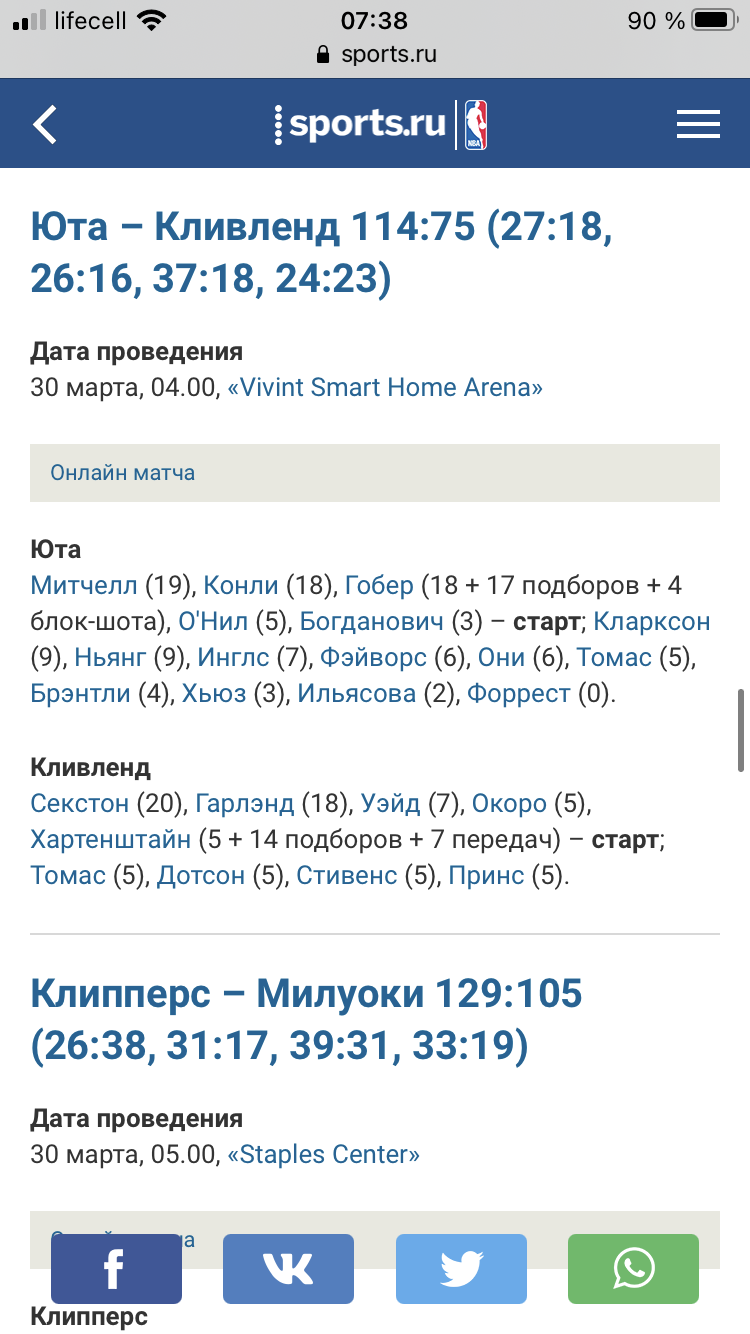Open Секстон's player page
The image size is (750, 1334).
pos(80,804)
